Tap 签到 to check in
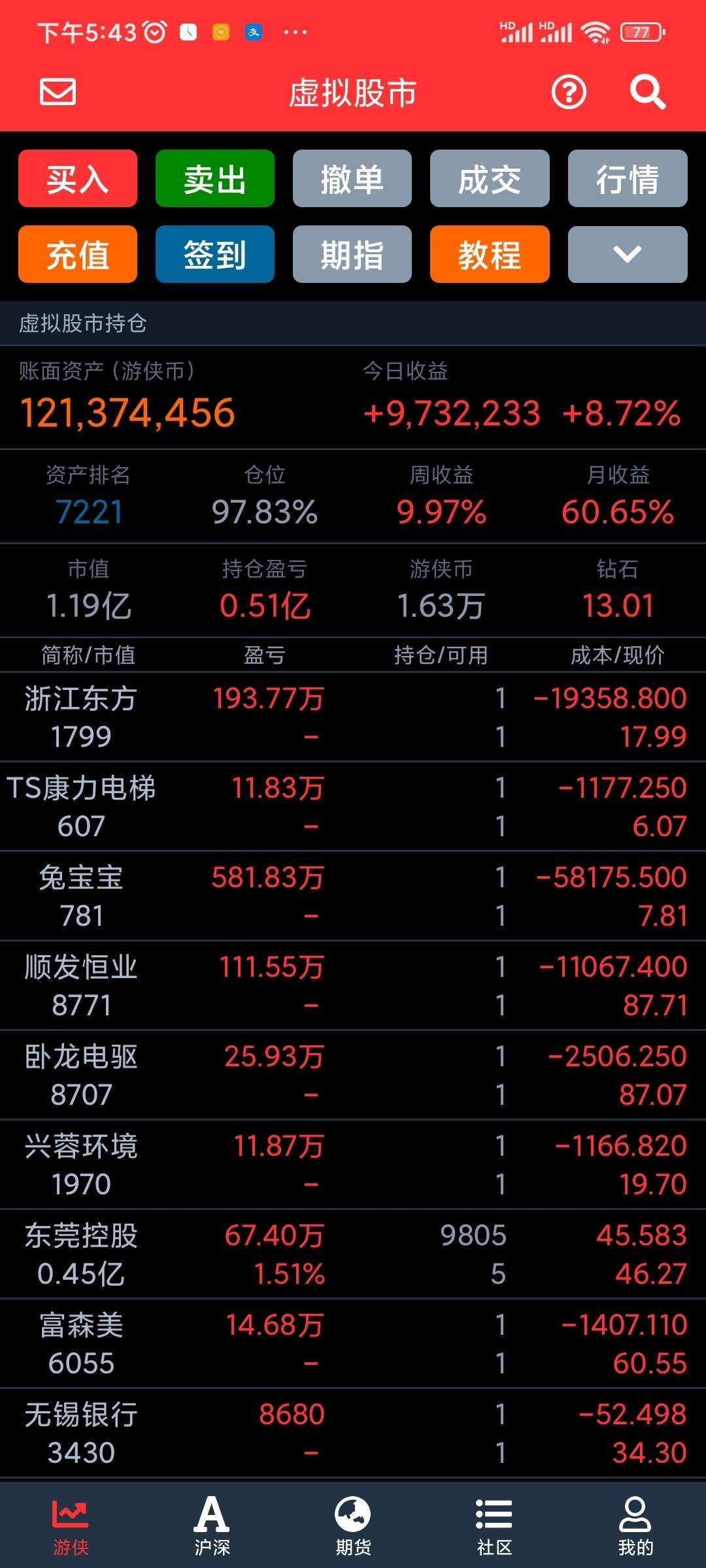The height and width of the screenshot is (1568, 706). 215,254
